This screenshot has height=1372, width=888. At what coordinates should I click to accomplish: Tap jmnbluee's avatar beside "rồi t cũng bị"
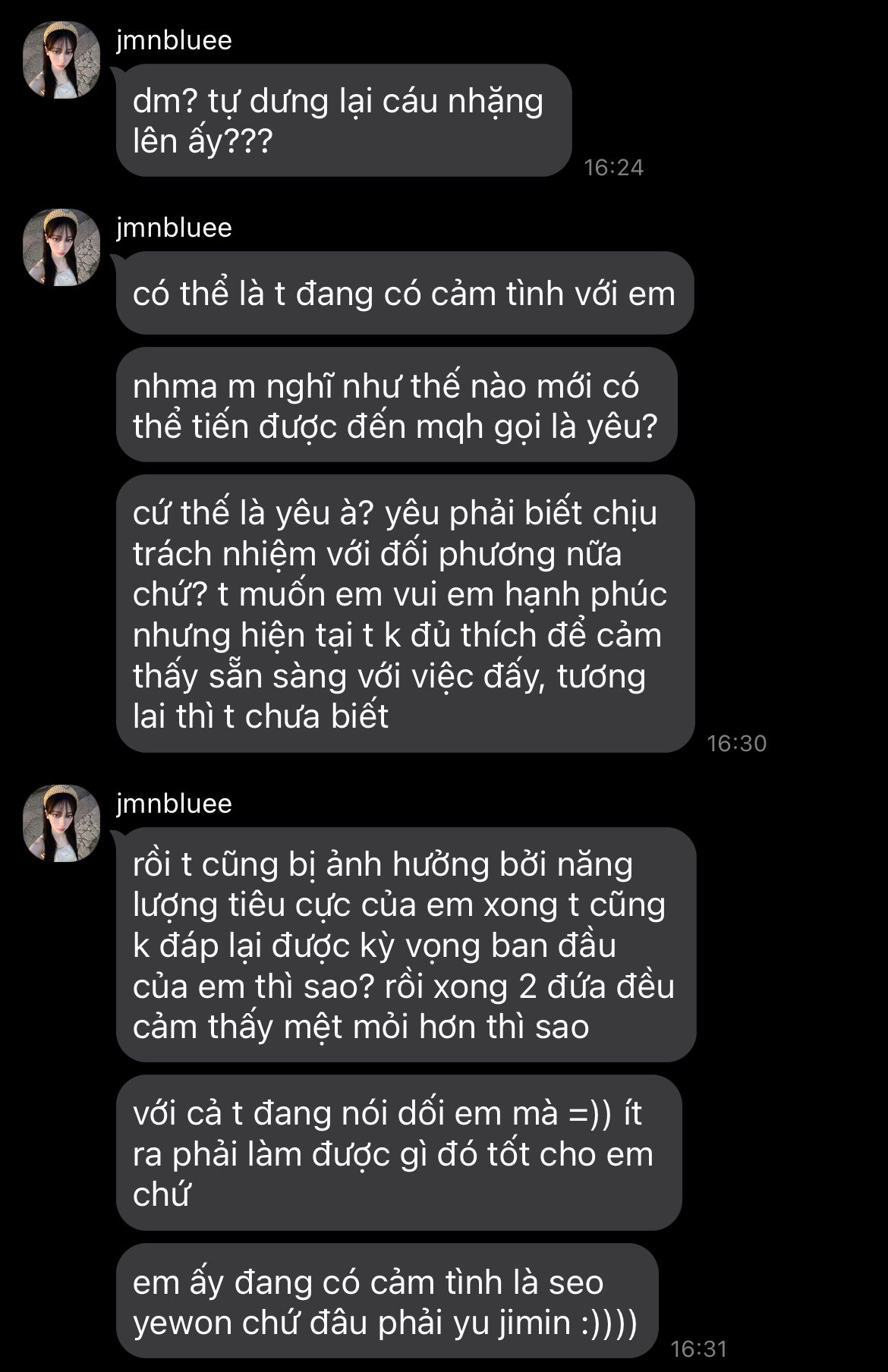61,823
